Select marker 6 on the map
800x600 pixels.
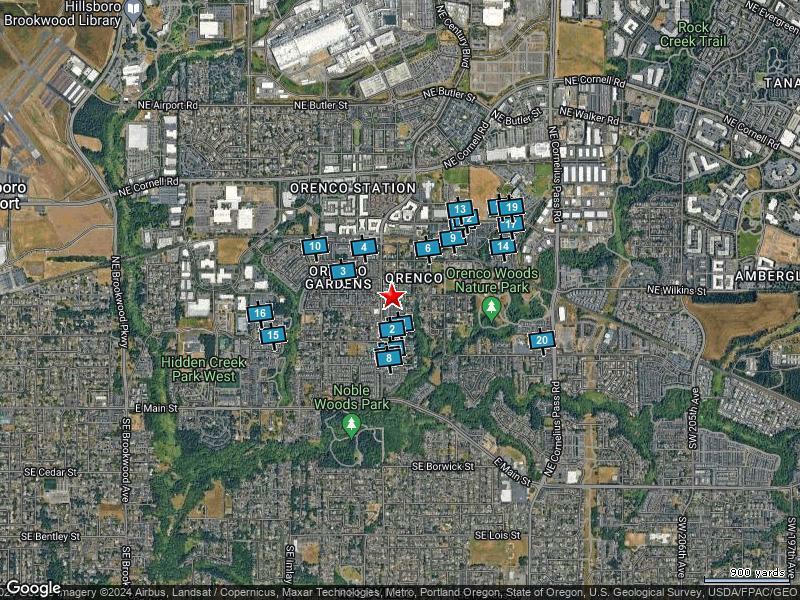click(427, 248)
